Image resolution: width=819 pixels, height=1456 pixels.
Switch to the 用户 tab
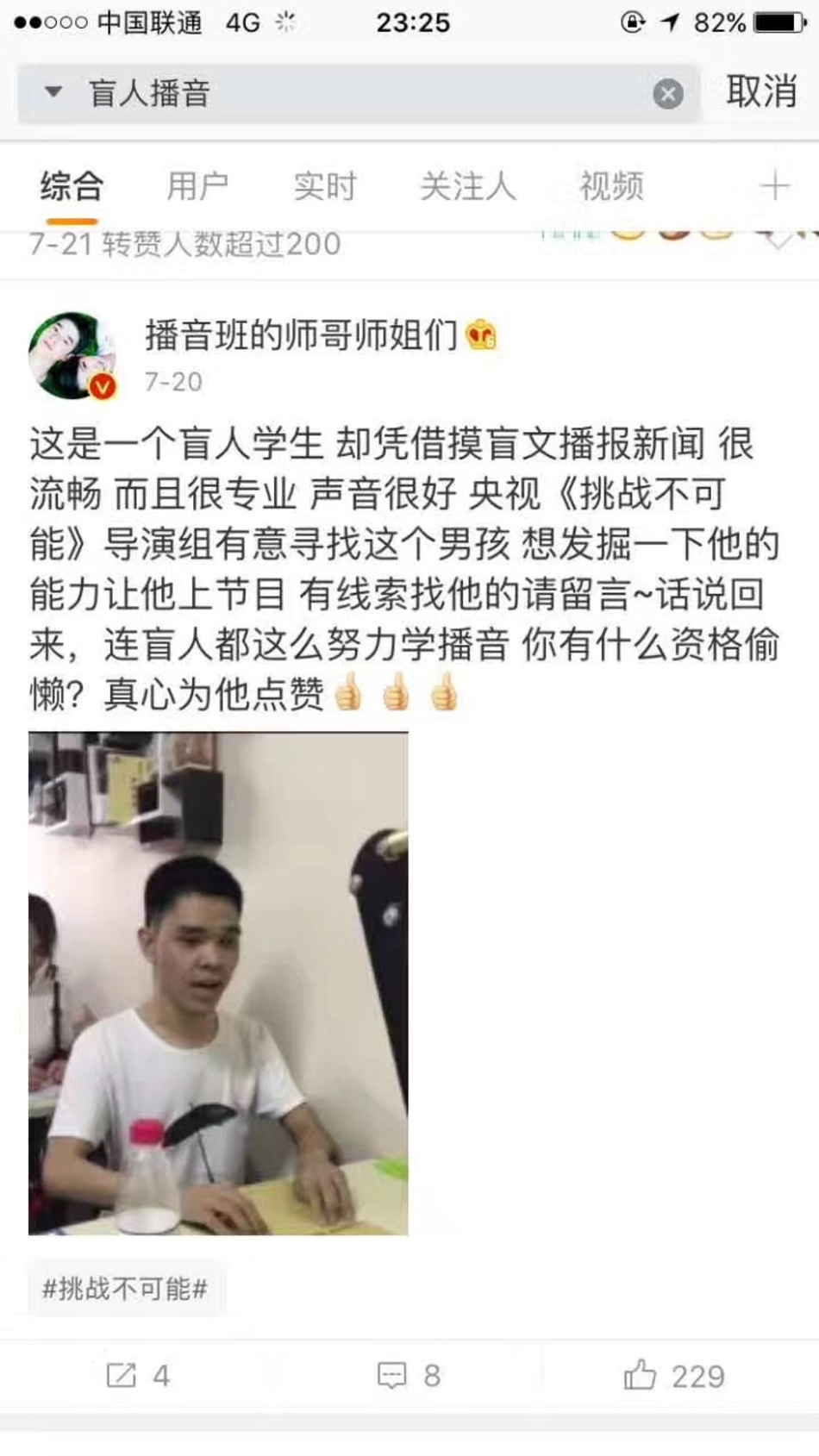coord(197,186)
